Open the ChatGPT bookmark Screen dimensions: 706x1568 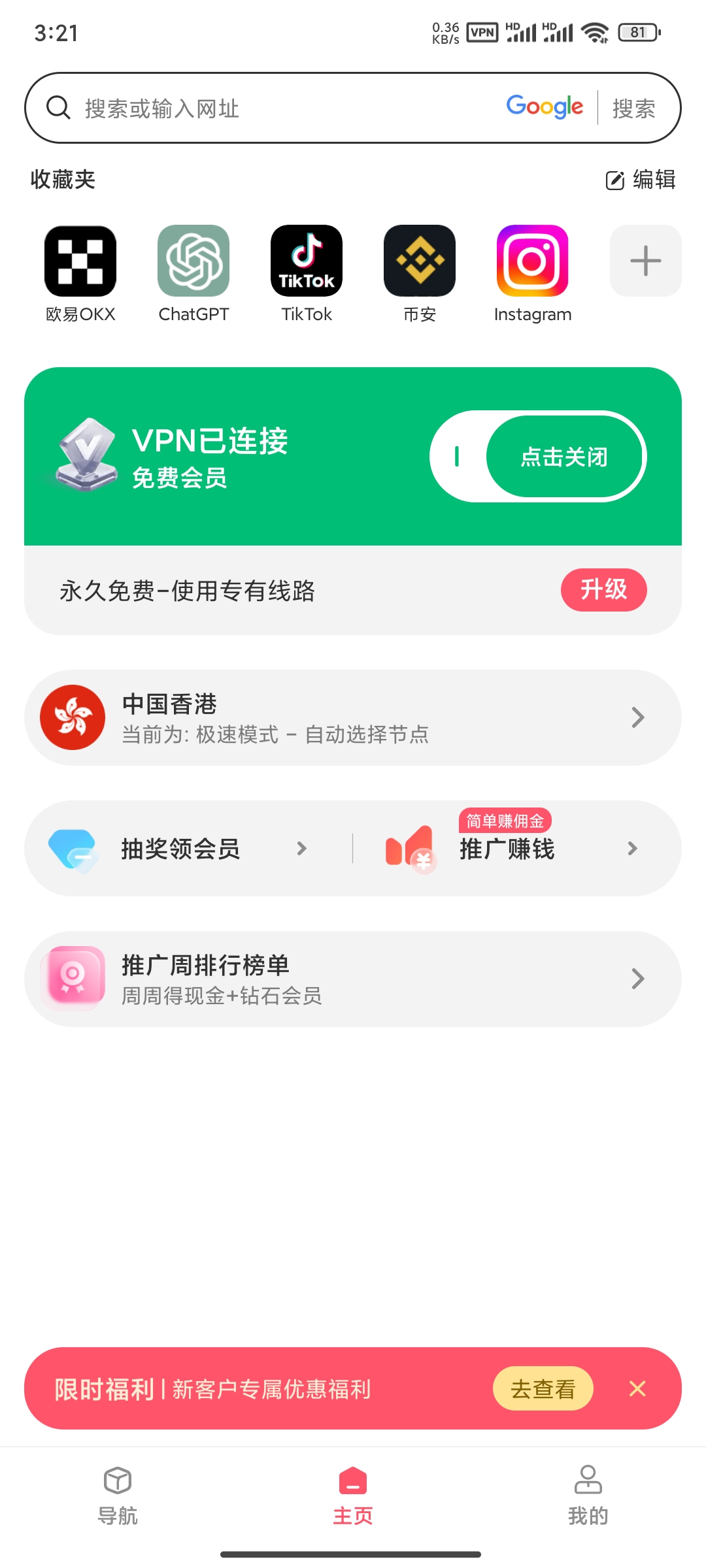pyautogui.click(x=193, y=261)
